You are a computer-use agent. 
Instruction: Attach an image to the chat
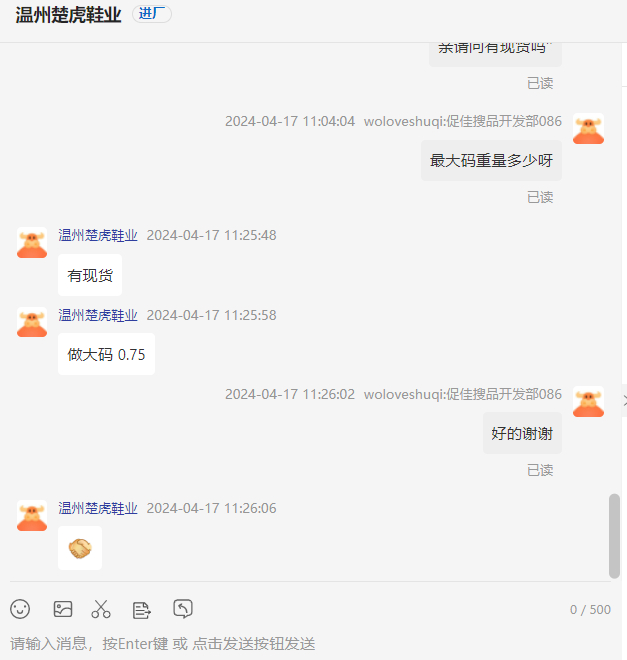click(63, 608)
